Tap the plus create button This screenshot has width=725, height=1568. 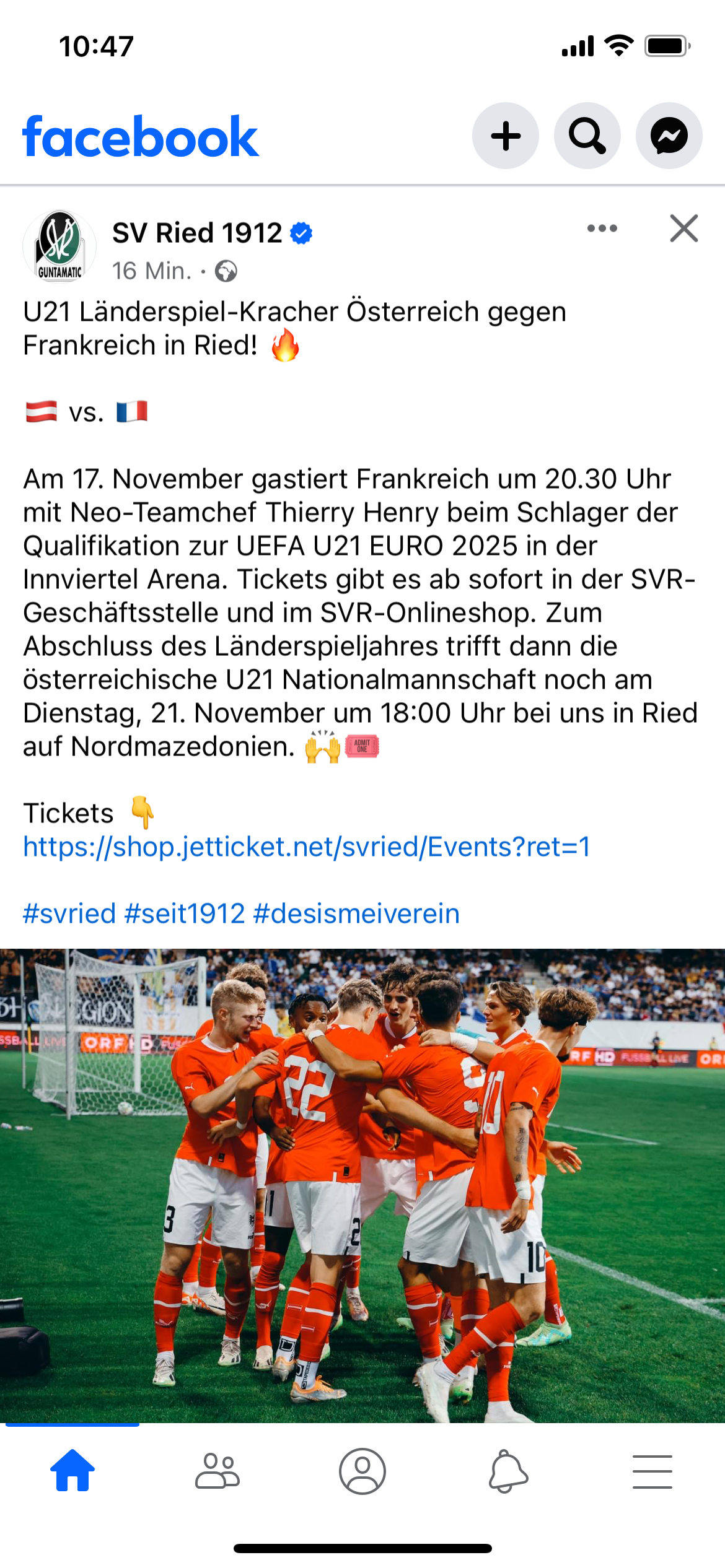pyautogui.click(x=506, y=136)
